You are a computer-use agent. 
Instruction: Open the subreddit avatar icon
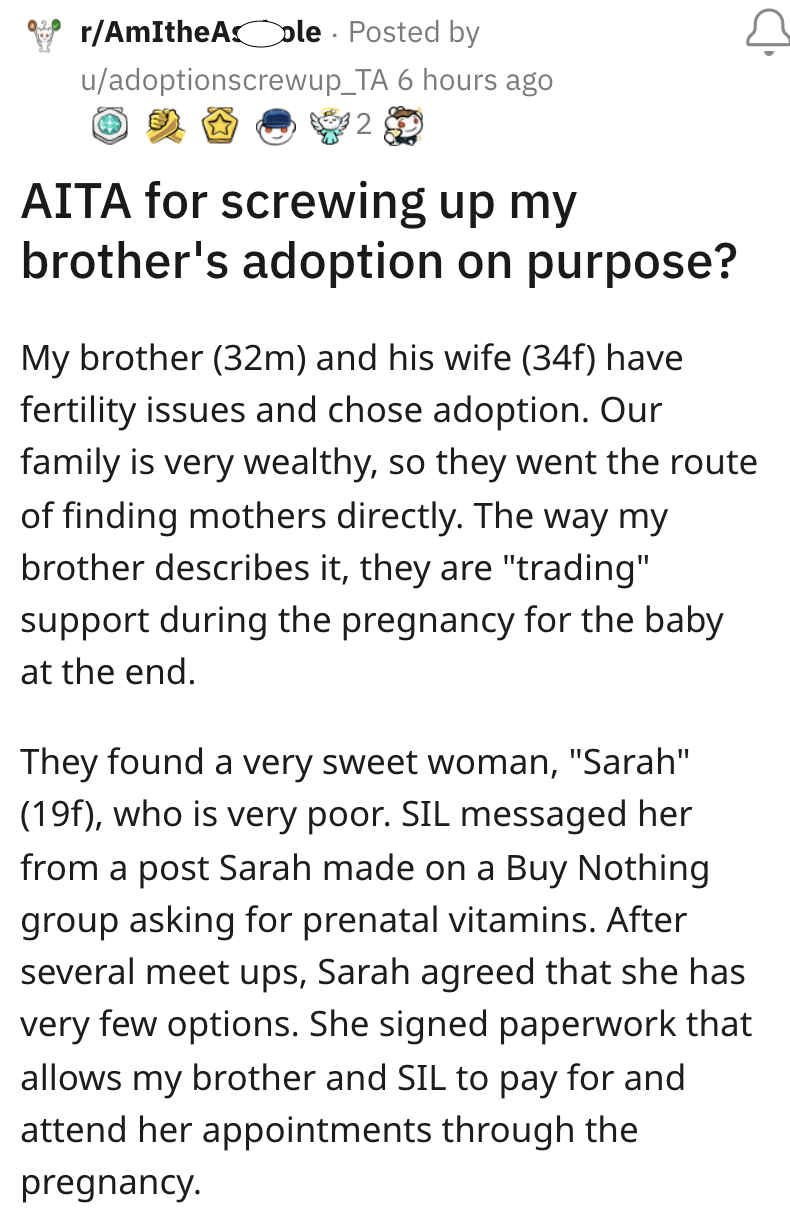click(x=41, y=34)
